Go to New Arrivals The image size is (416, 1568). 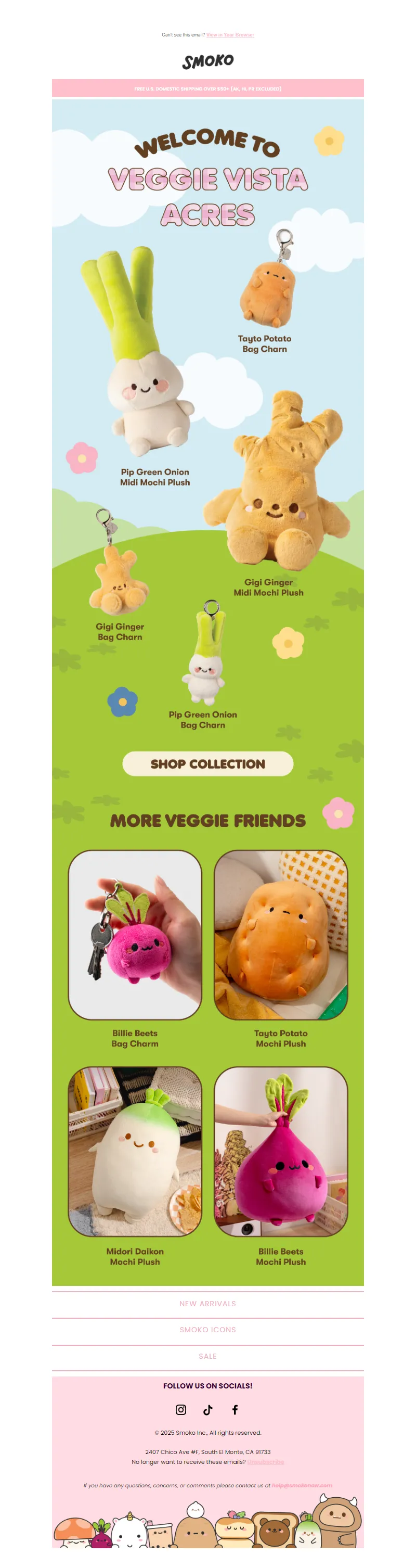click(x=207, y=1303)
